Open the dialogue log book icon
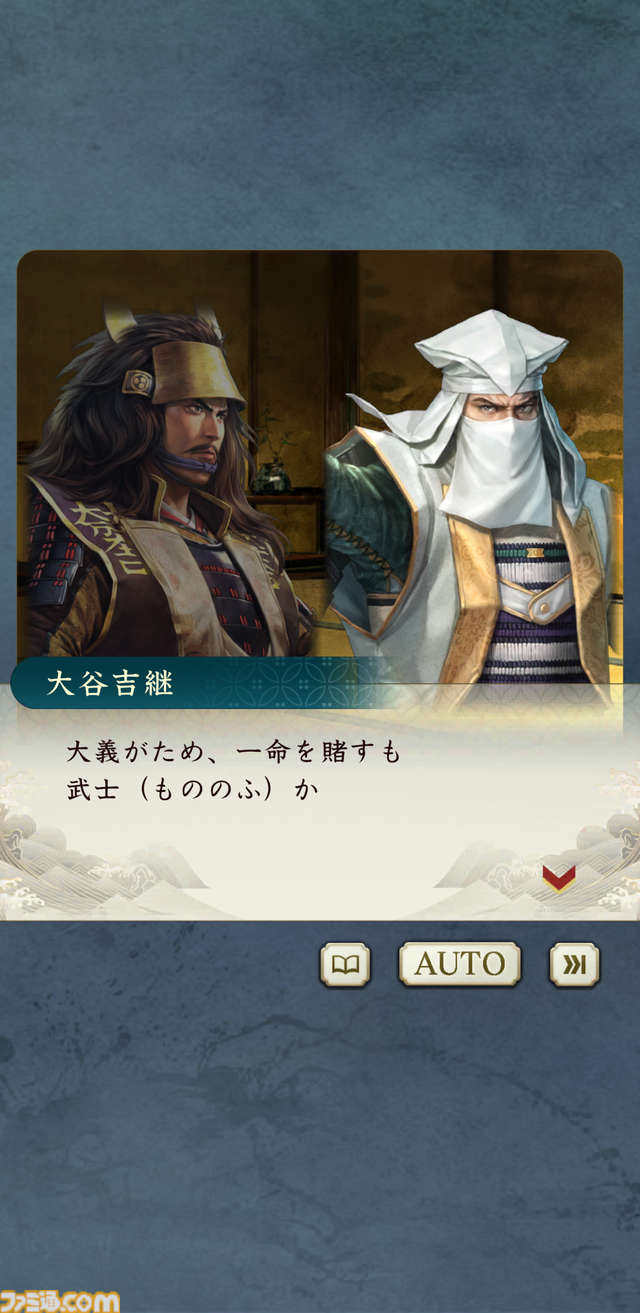Screen dimensions: 640x1313 [x=345, y=964]
